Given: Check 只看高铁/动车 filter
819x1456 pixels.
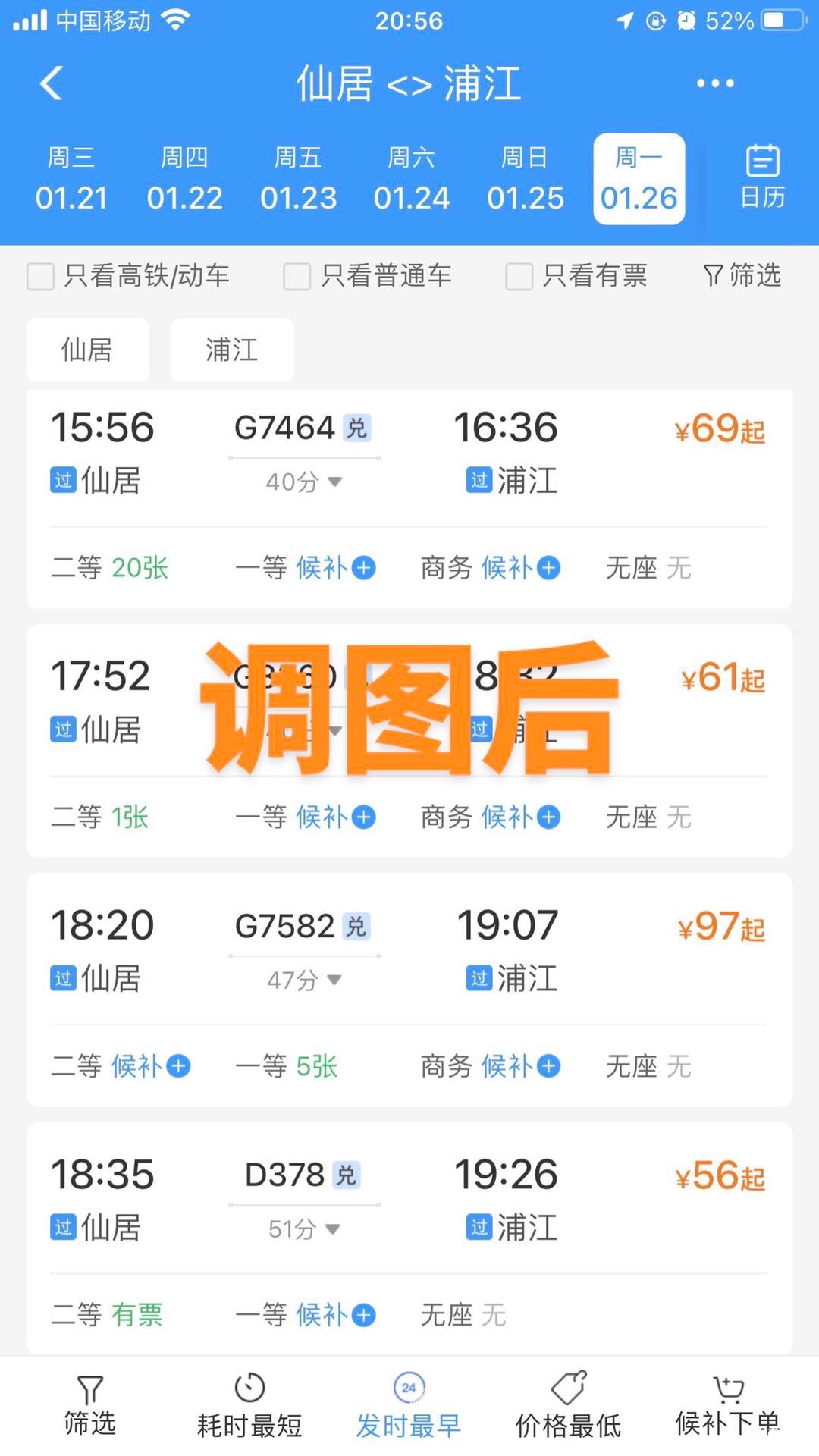Looking at the screenshot, I should (41, 276).
